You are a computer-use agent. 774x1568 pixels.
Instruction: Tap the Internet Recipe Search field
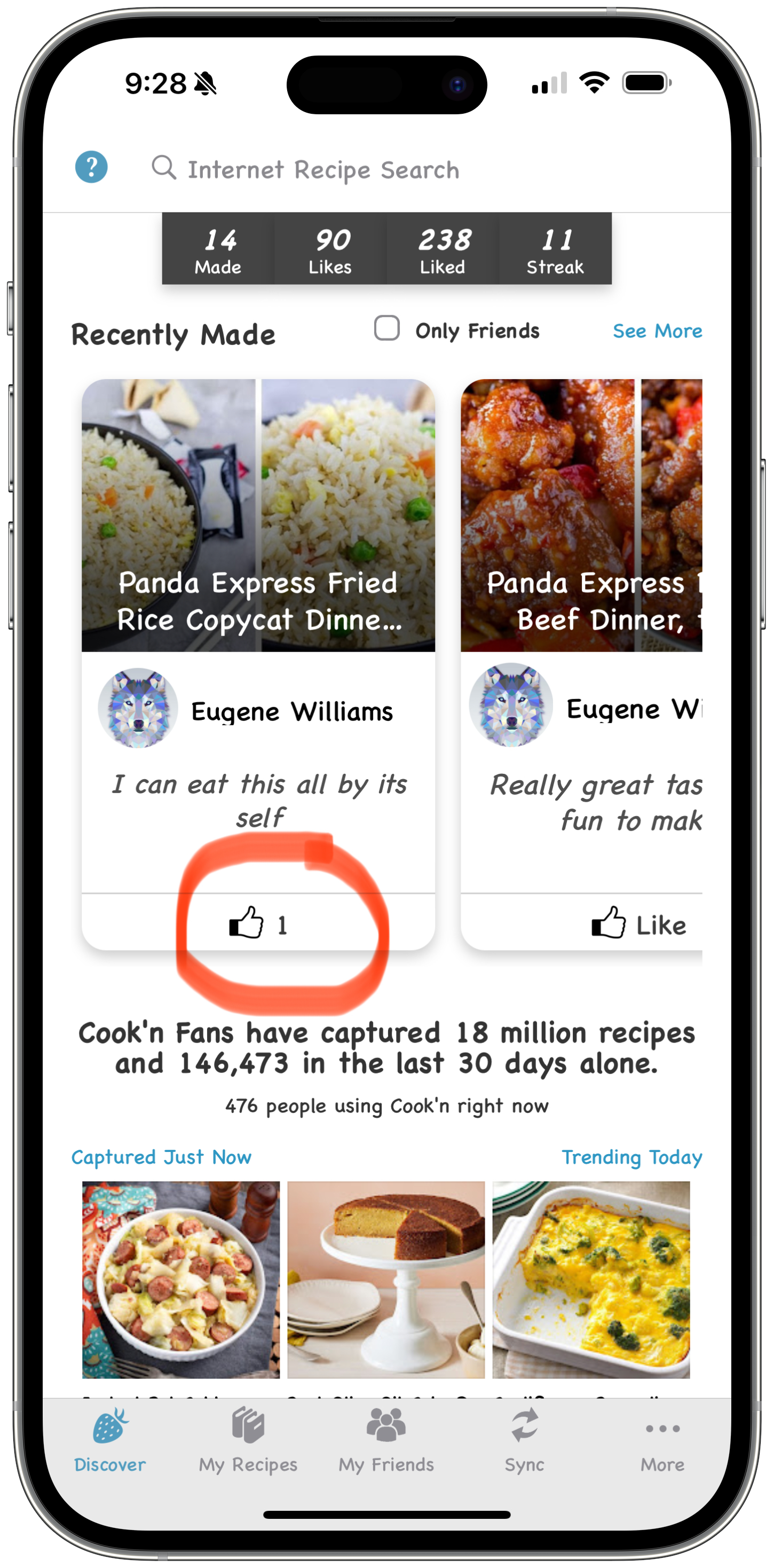[322, 169]
